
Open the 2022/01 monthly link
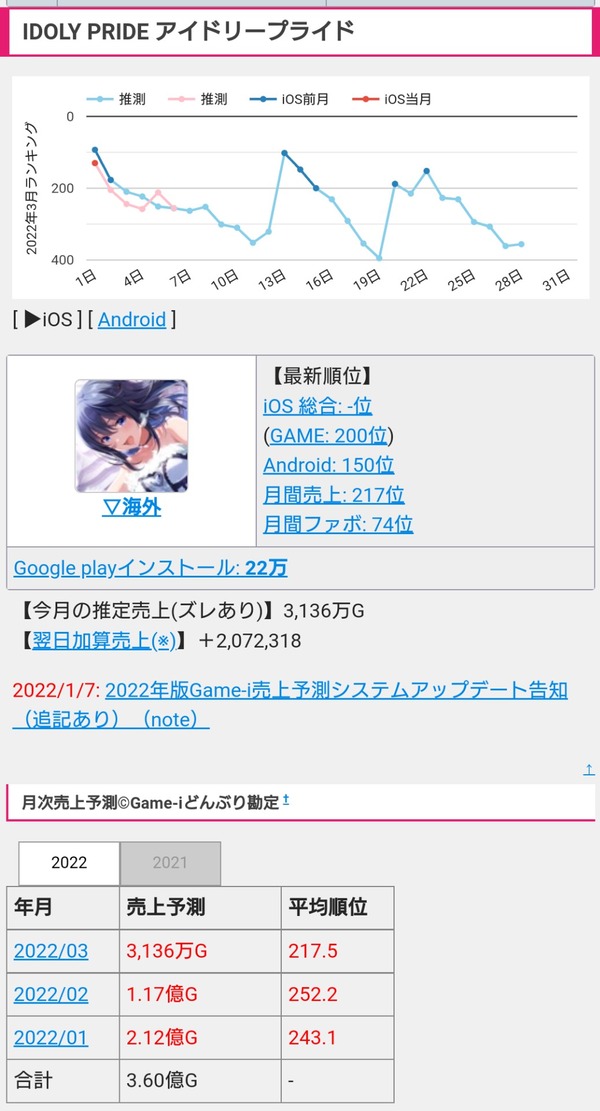click(x=51, y=1038)
